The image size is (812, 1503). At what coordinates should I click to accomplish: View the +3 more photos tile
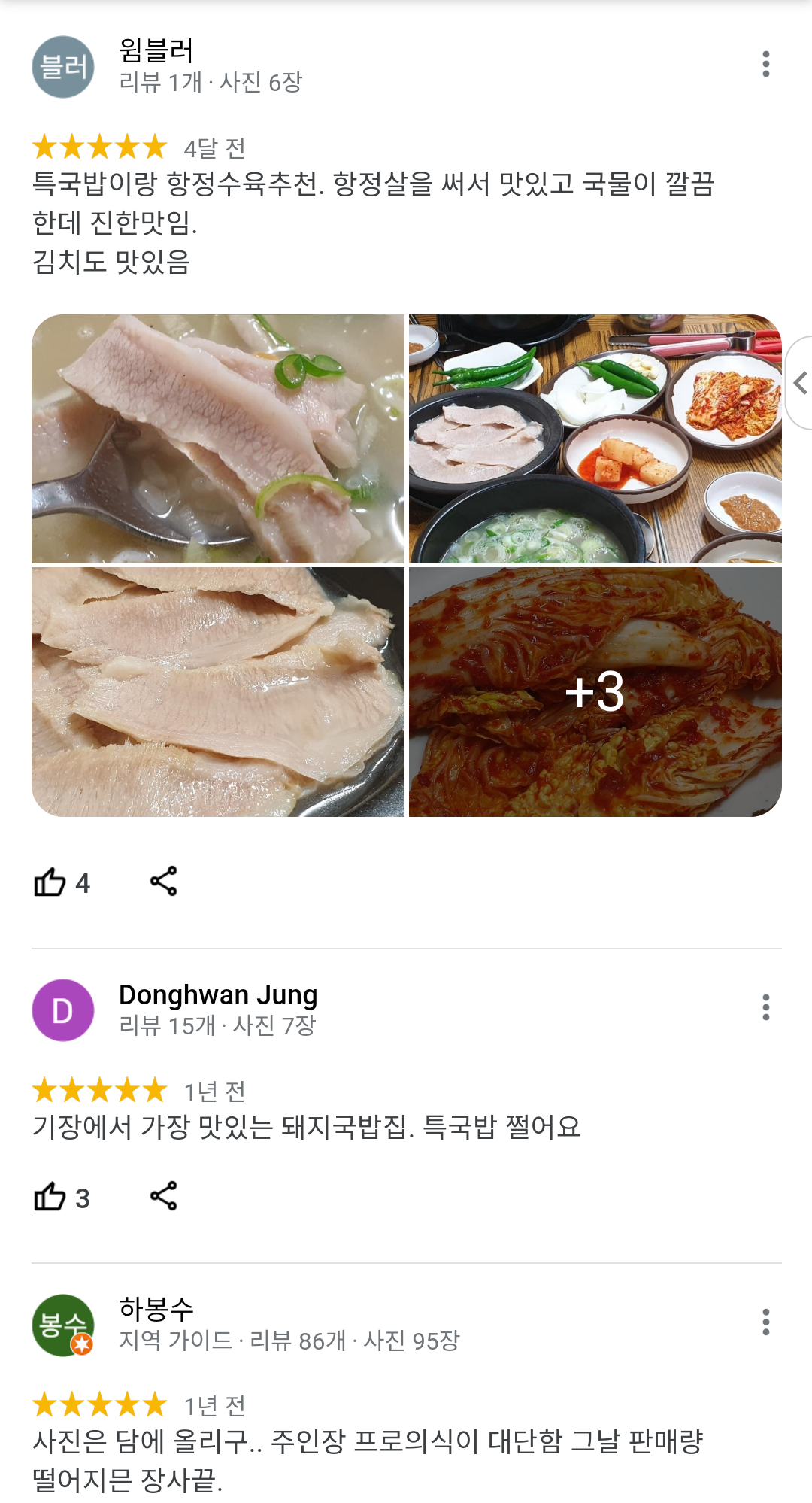pos(595,692)
